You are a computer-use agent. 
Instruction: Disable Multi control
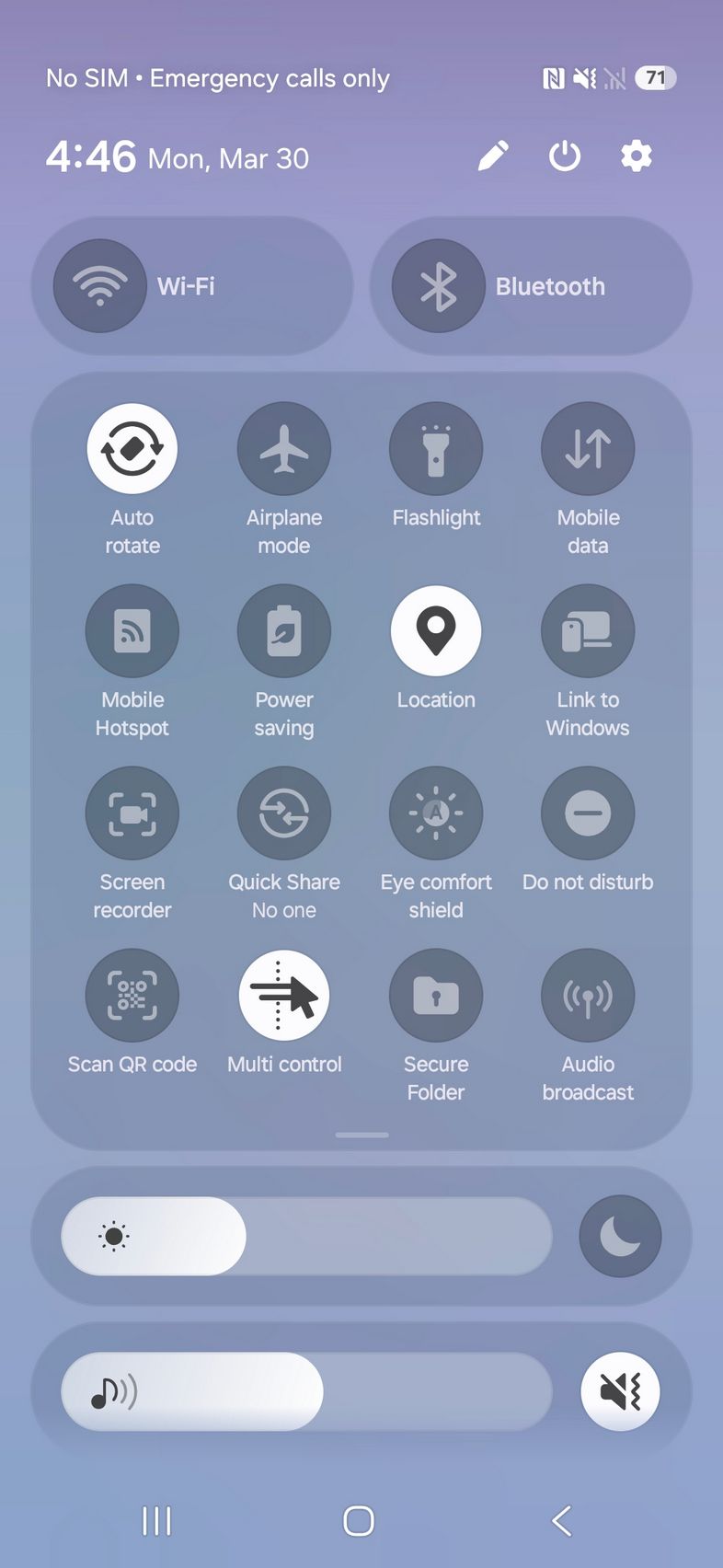(284, 996)
